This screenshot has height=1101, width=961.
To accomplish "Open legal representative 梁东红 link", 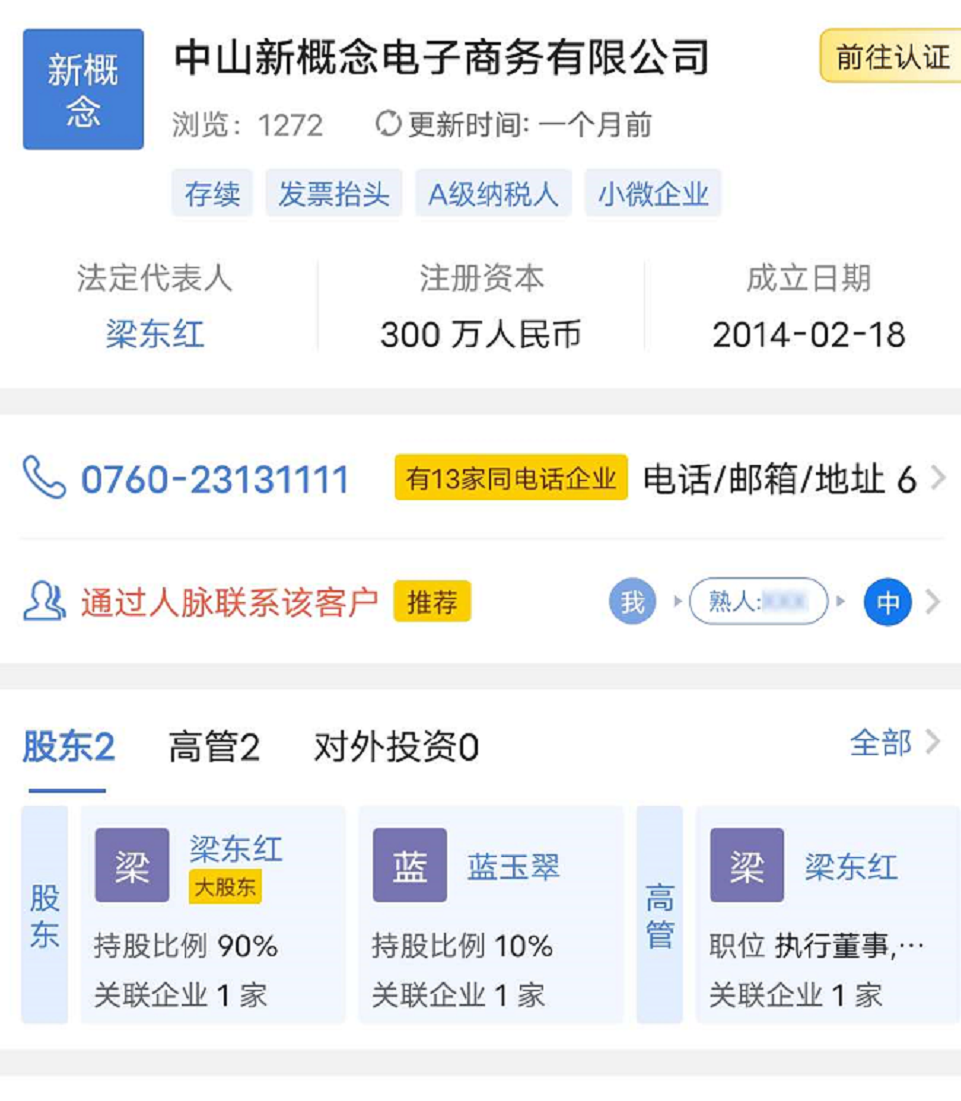I will [155, 334].
